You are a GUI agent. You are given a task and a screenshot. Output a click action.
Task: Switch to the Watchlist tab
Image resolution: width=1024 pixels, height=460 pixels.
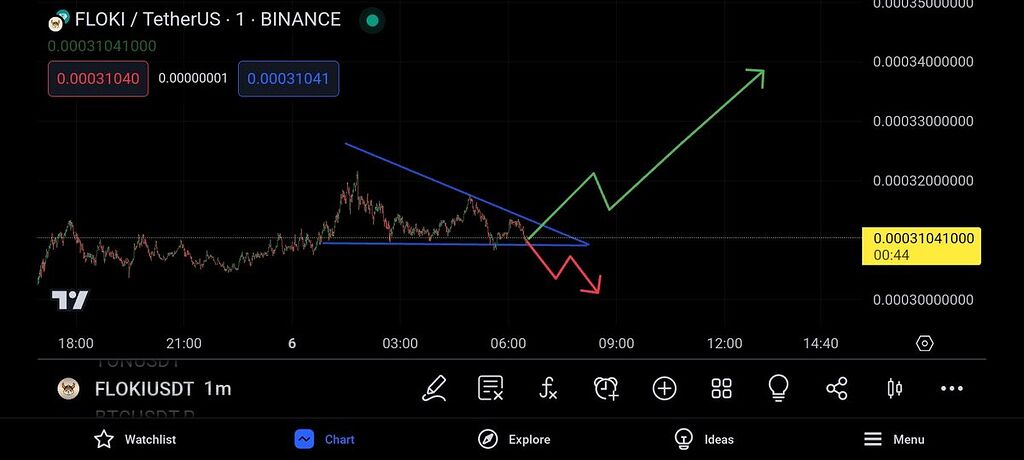pos(135,439)
